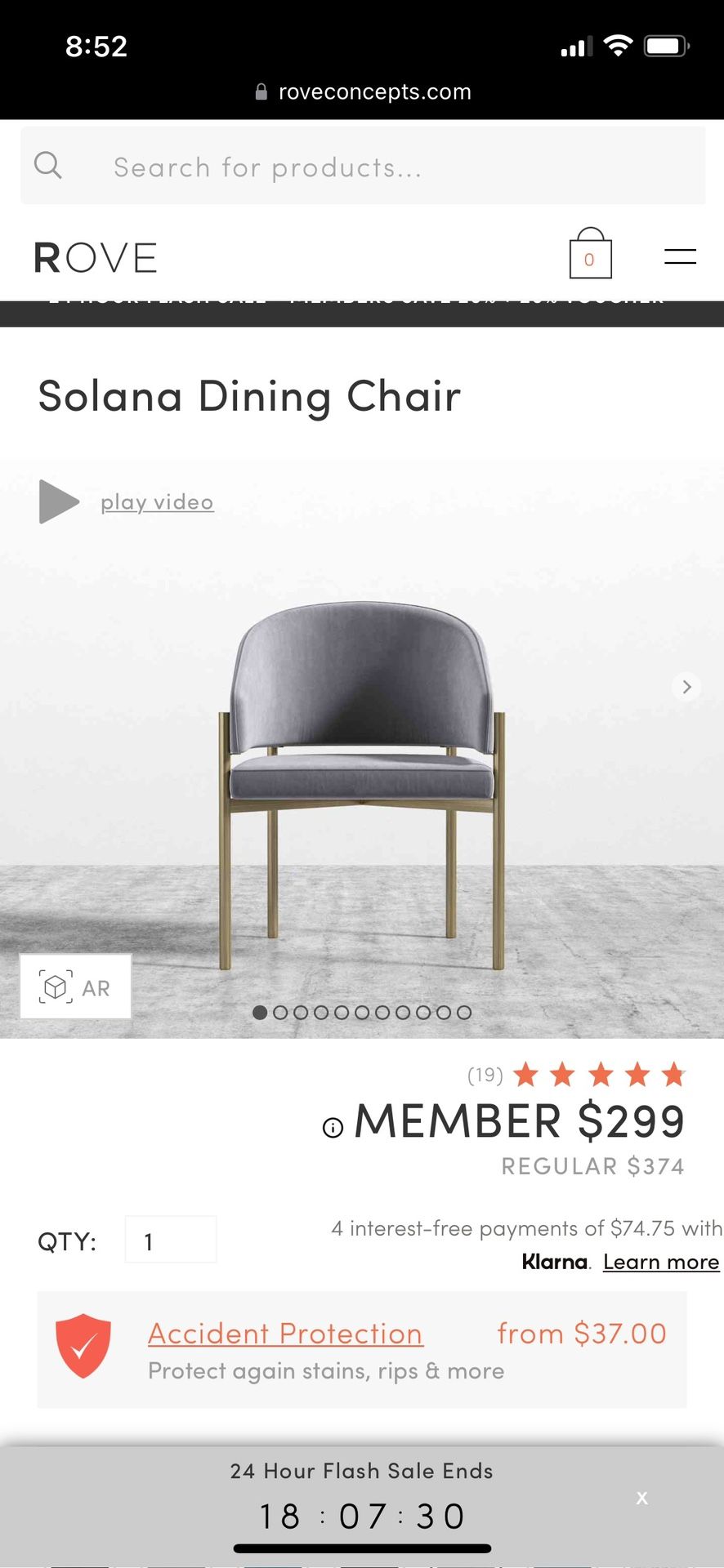
Task: Select the third image carousel dot
Action: click(x=301, y=1012)
